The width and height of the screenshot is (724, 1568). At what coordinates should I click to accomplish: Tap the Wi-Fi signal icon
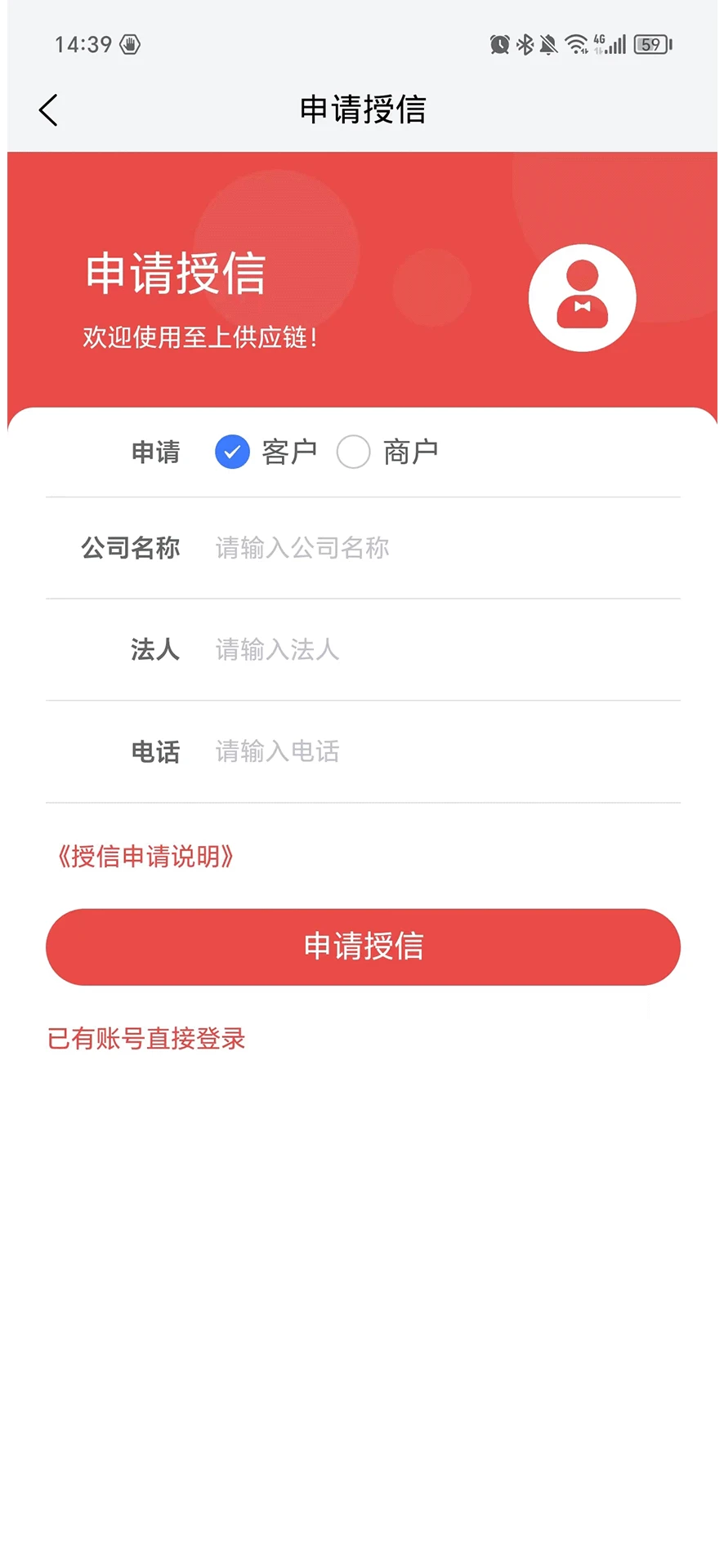578,45
